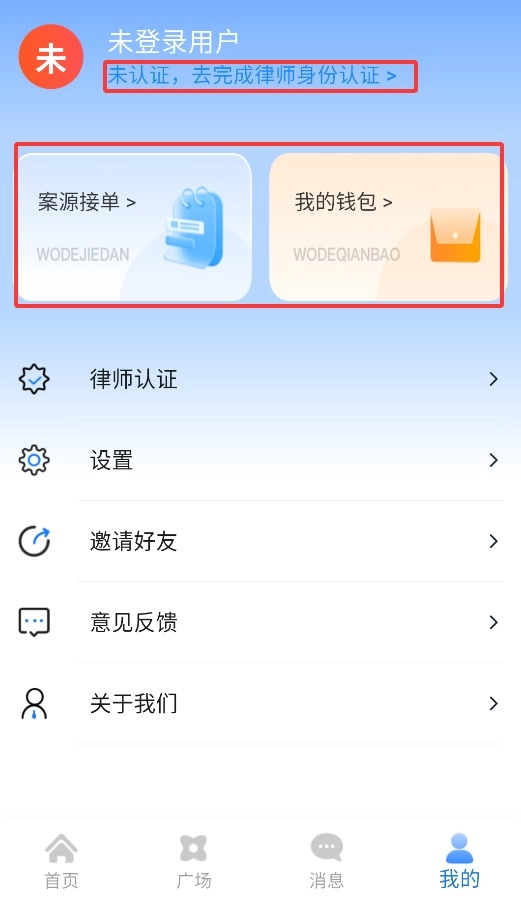Tap the 我的 tab
Screen dimensions: 521x900
point(459,862)
